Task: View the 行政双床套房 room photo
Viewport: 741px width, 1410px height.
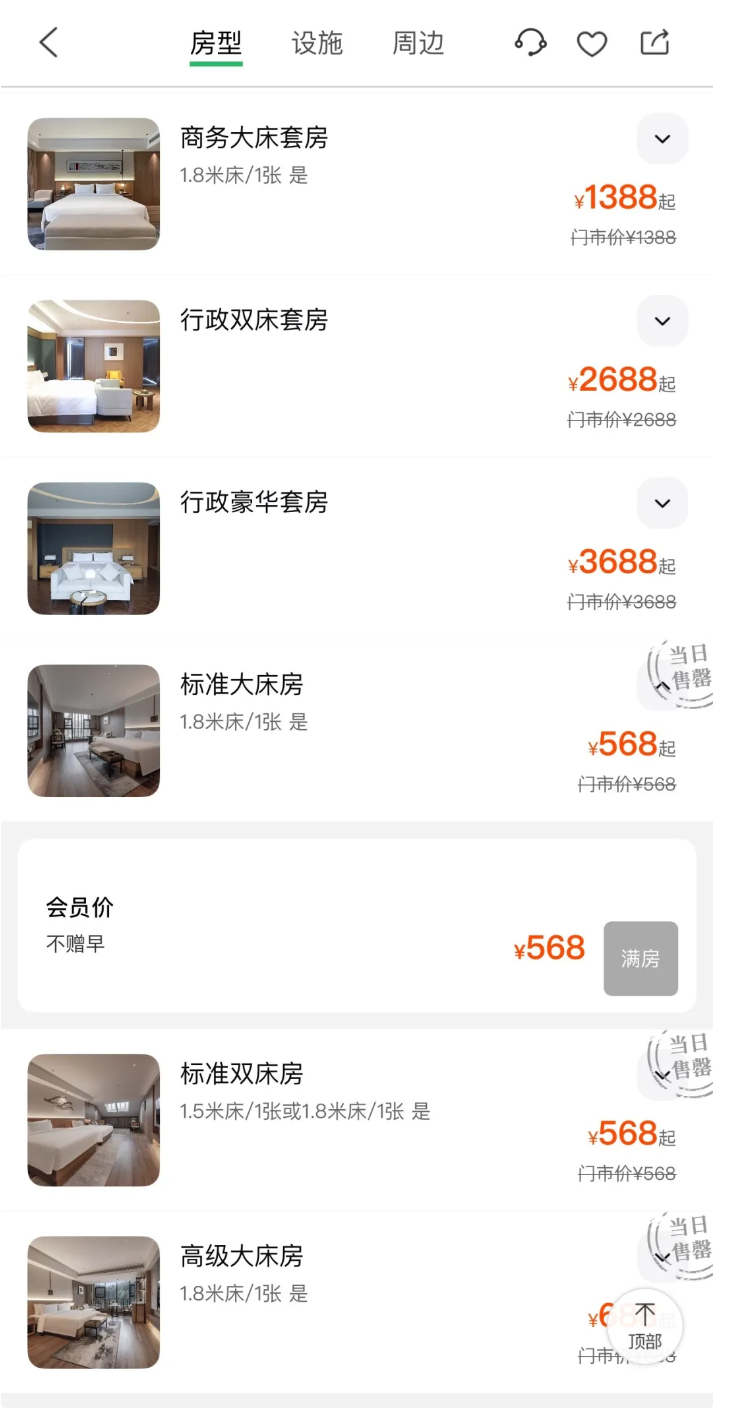Action: pyautogui.click(x=94, y=366)
